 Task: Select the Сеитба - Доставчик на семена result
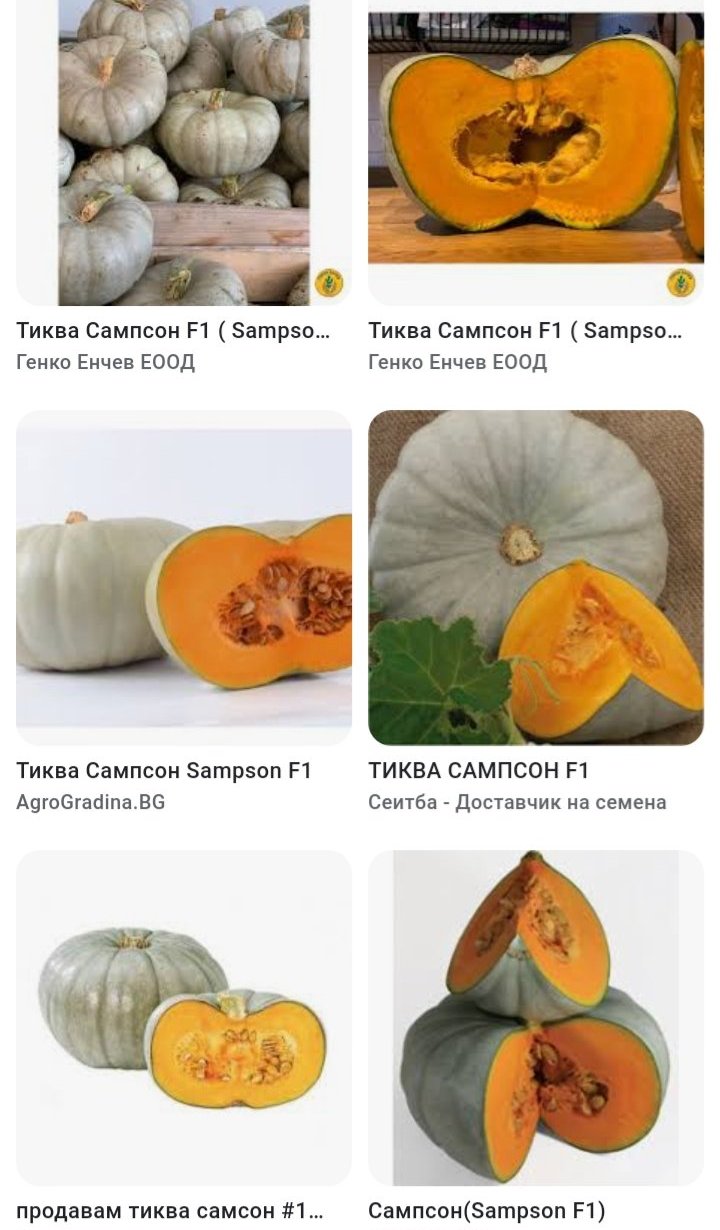pyautogui.click(x=536, y=578)
